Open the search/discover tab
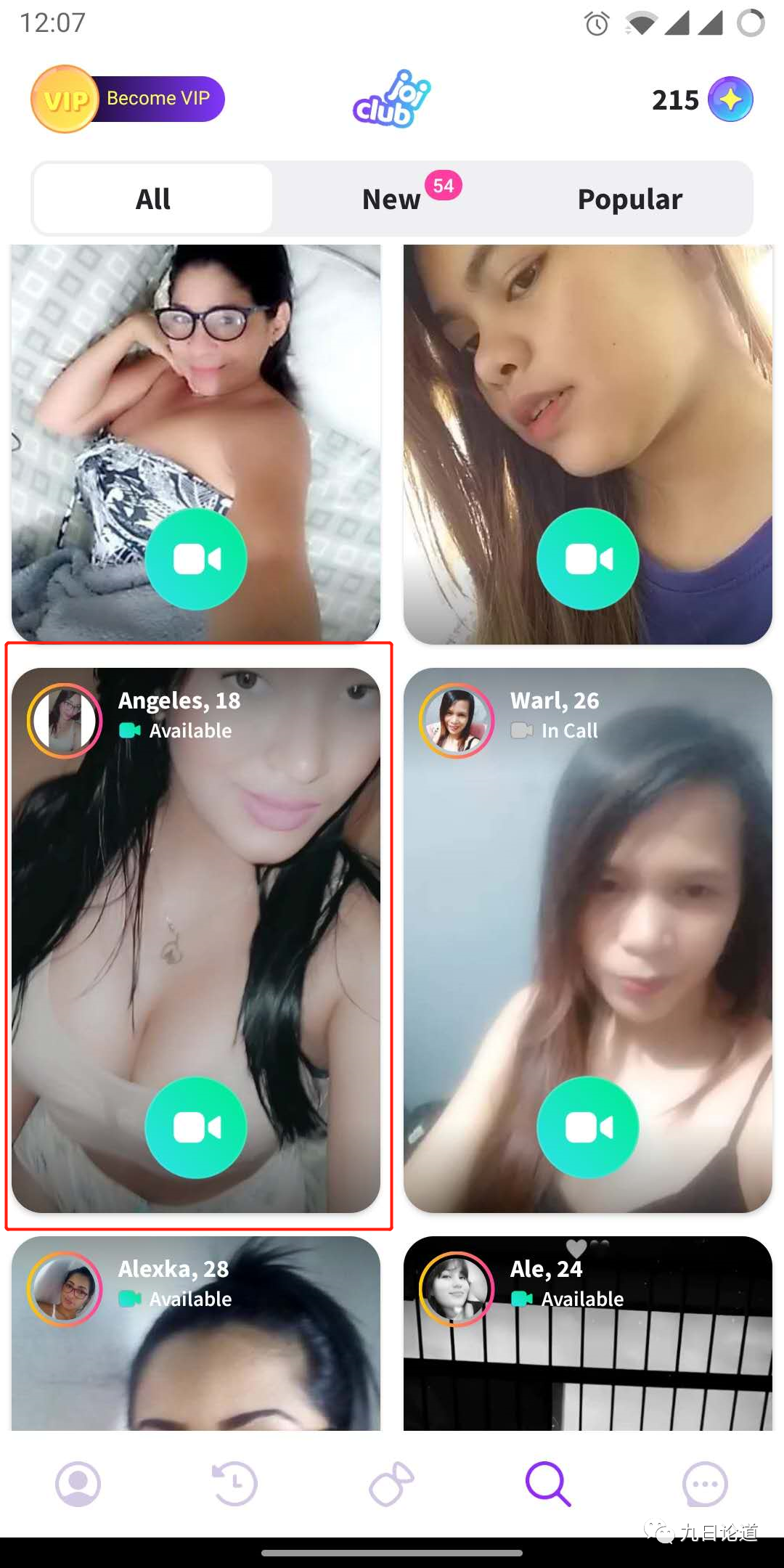This screenshot has width=784, height=1568. pyautogui.click(x=548, y=1484)
